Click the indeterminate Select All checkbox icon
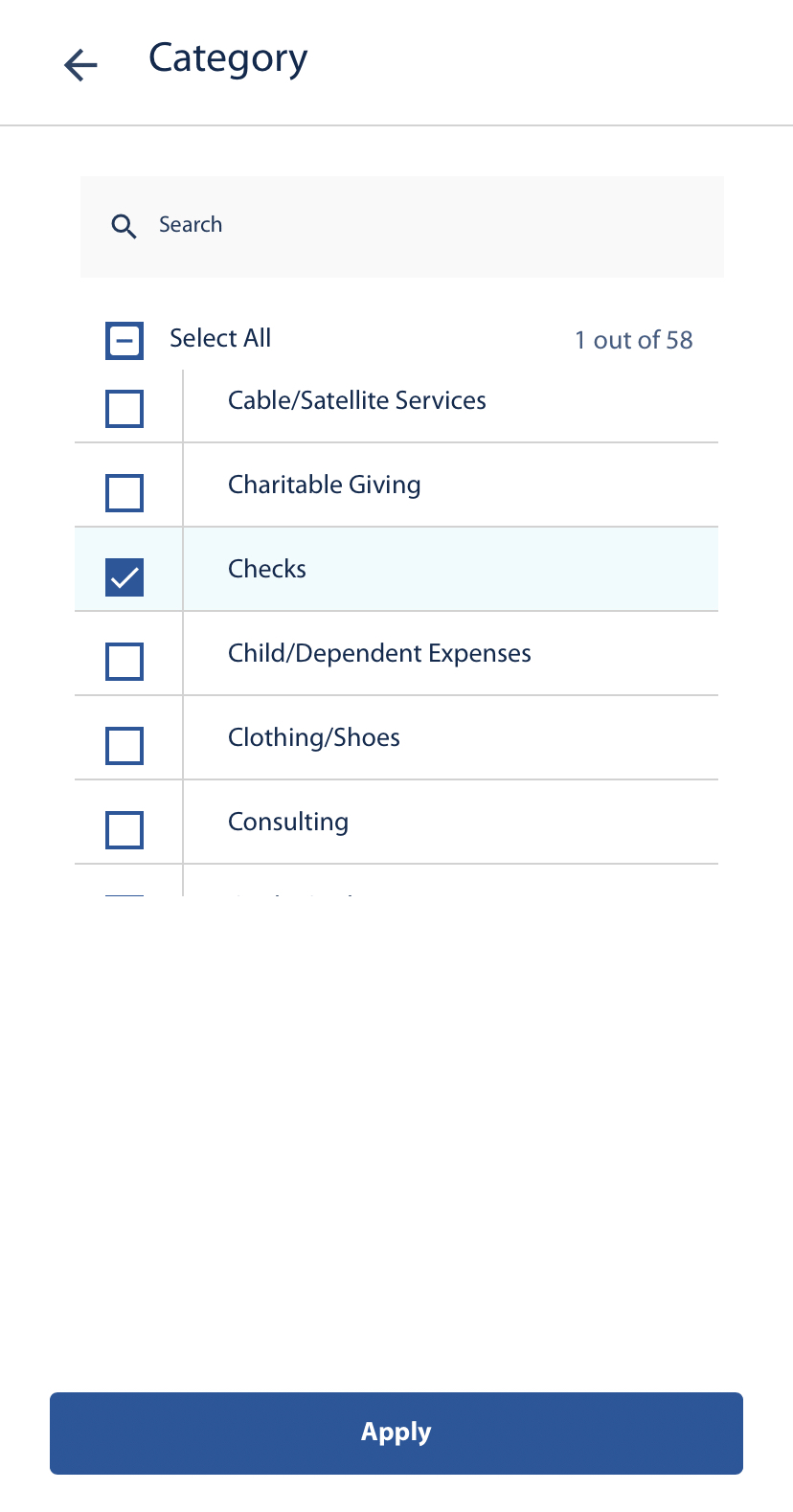 pyautogui.click(x=124, y=340)
